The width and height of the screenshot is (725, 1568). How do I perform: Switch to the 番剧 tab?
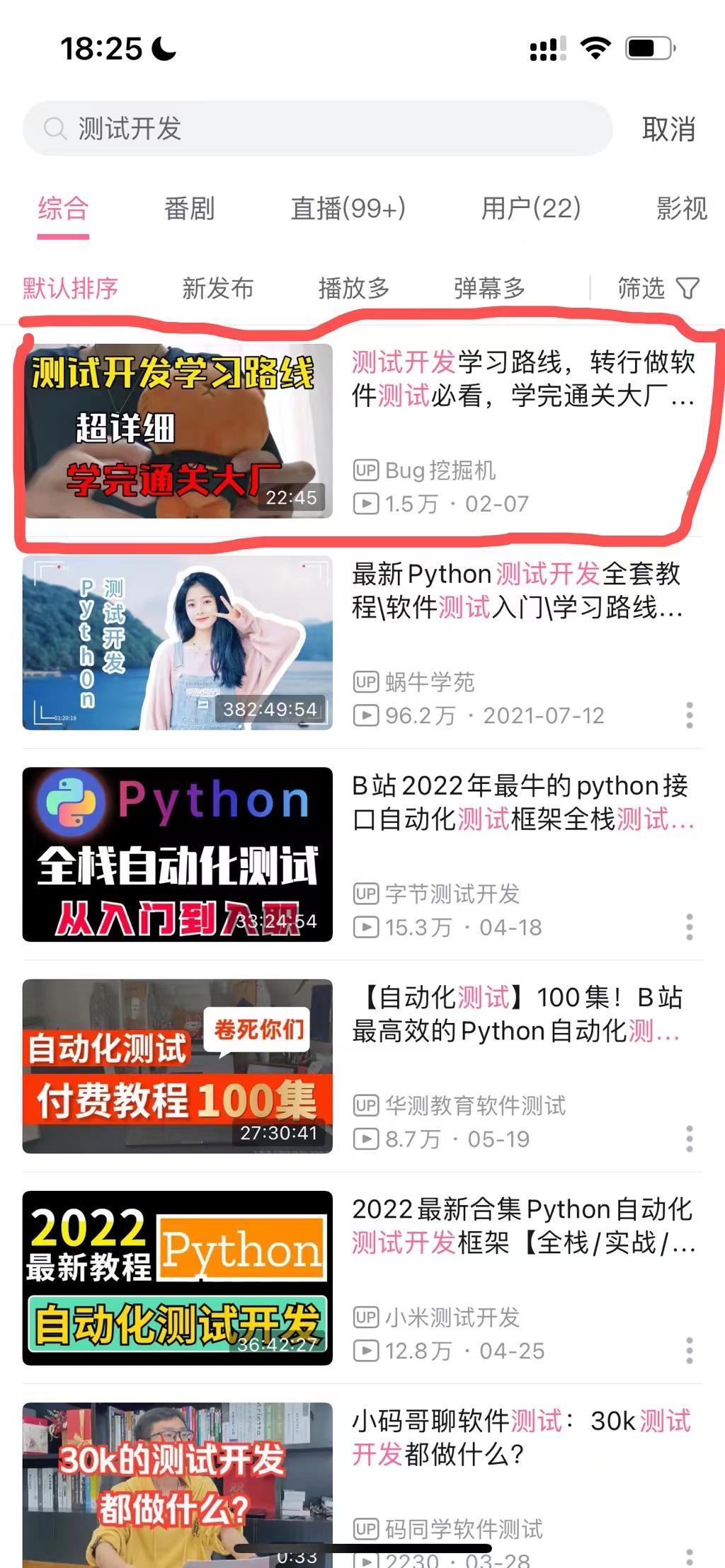click(190, 209)
